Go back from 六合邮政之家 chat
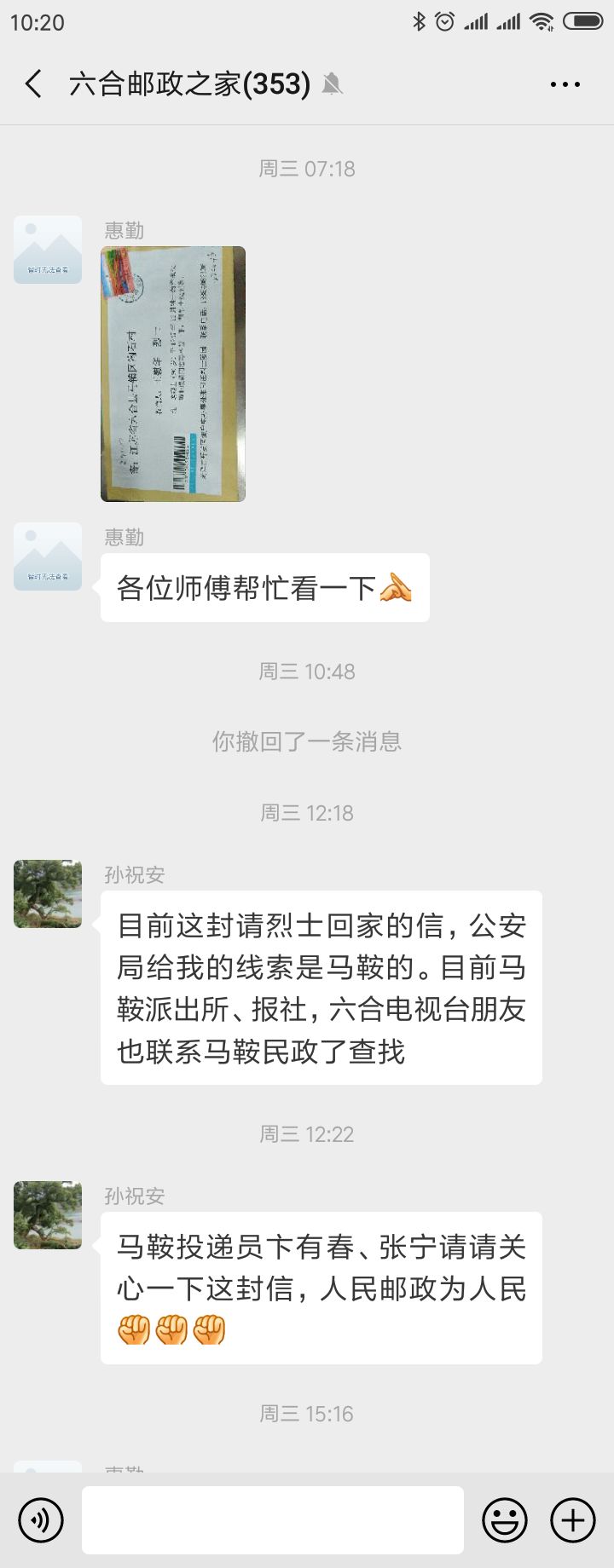Image resolution: width=614 pixels, height=1568 pixels. [34, 84]
